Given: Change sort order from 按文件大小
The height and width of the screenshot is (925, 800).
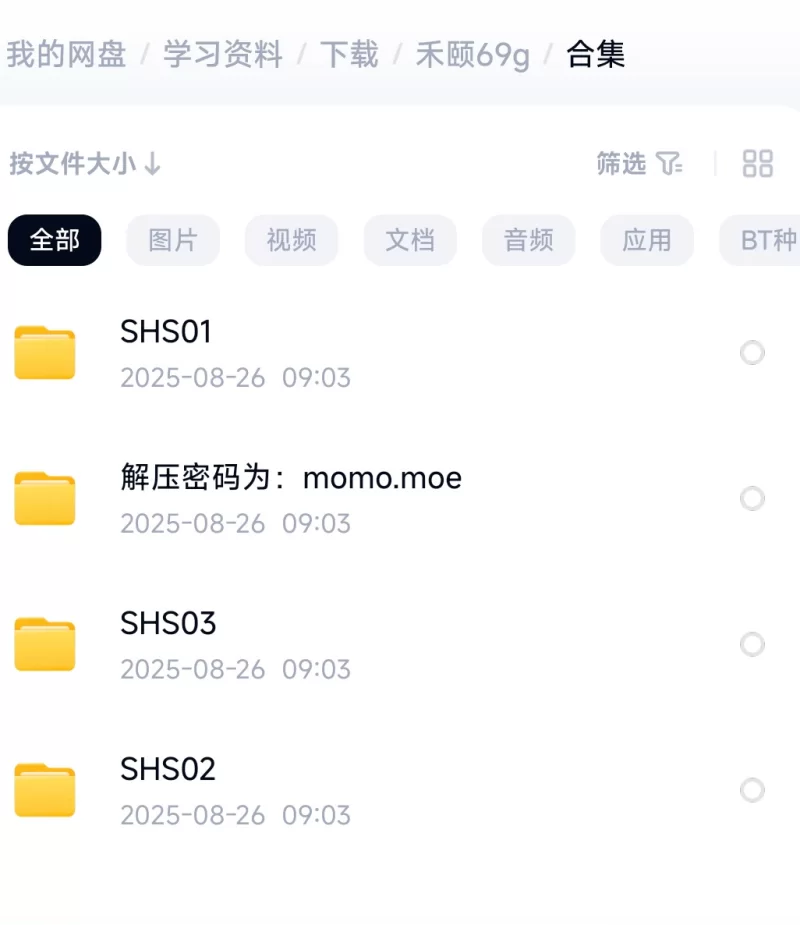Looking at the screenshot, I should 85,163.
